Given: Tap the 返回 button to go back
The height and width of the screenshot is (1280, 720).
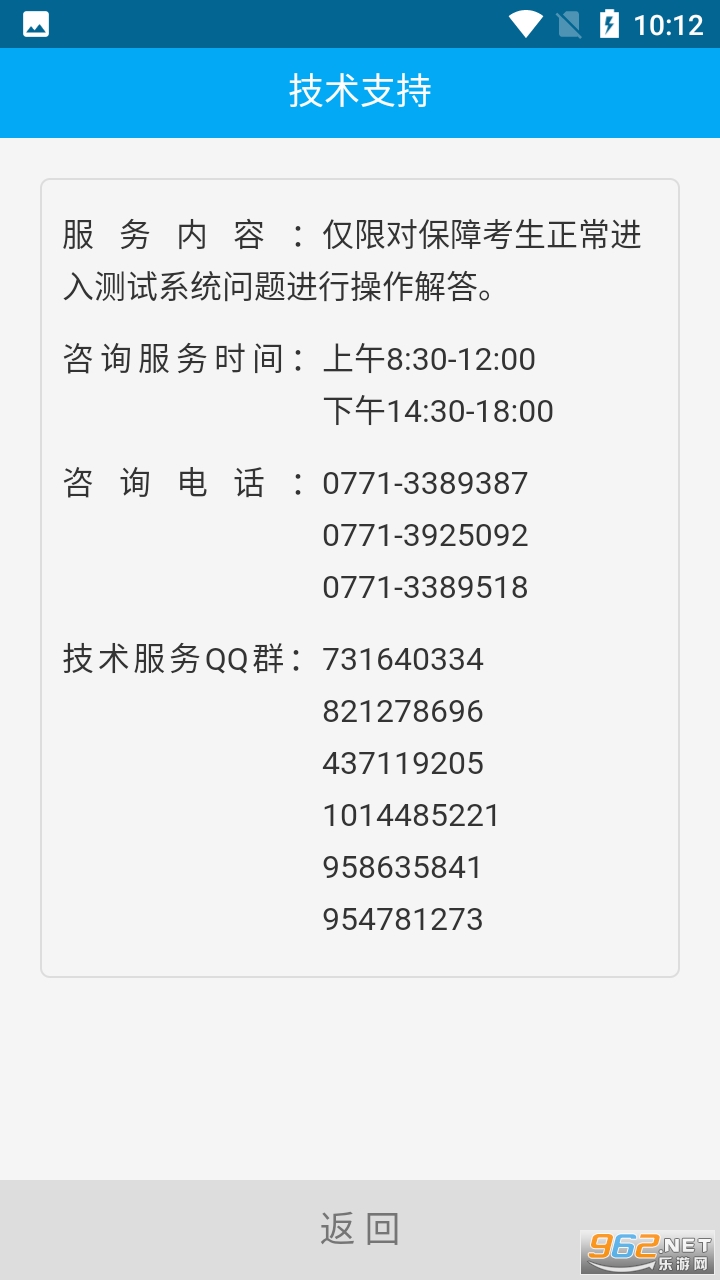Looking at the screenshot, I should click(x=359, y=1228).
